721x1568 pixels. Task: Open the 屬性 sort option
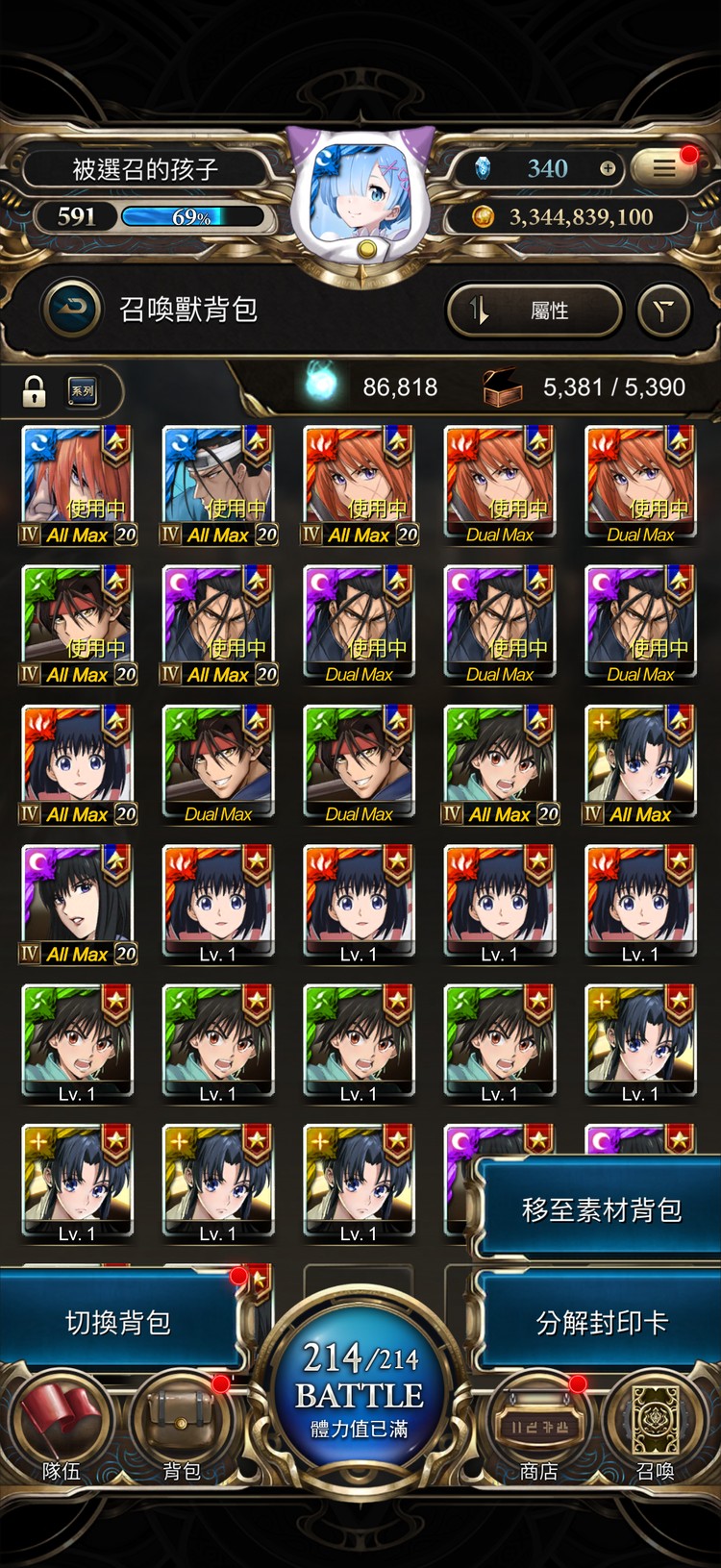pyautogui.click(x=534, y=311)
